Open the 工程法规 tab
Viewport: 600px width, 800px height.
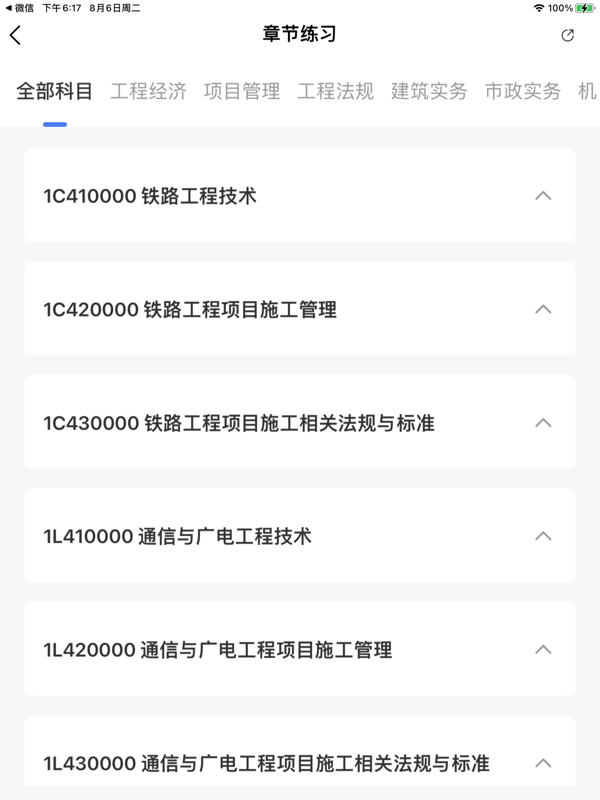336,92
